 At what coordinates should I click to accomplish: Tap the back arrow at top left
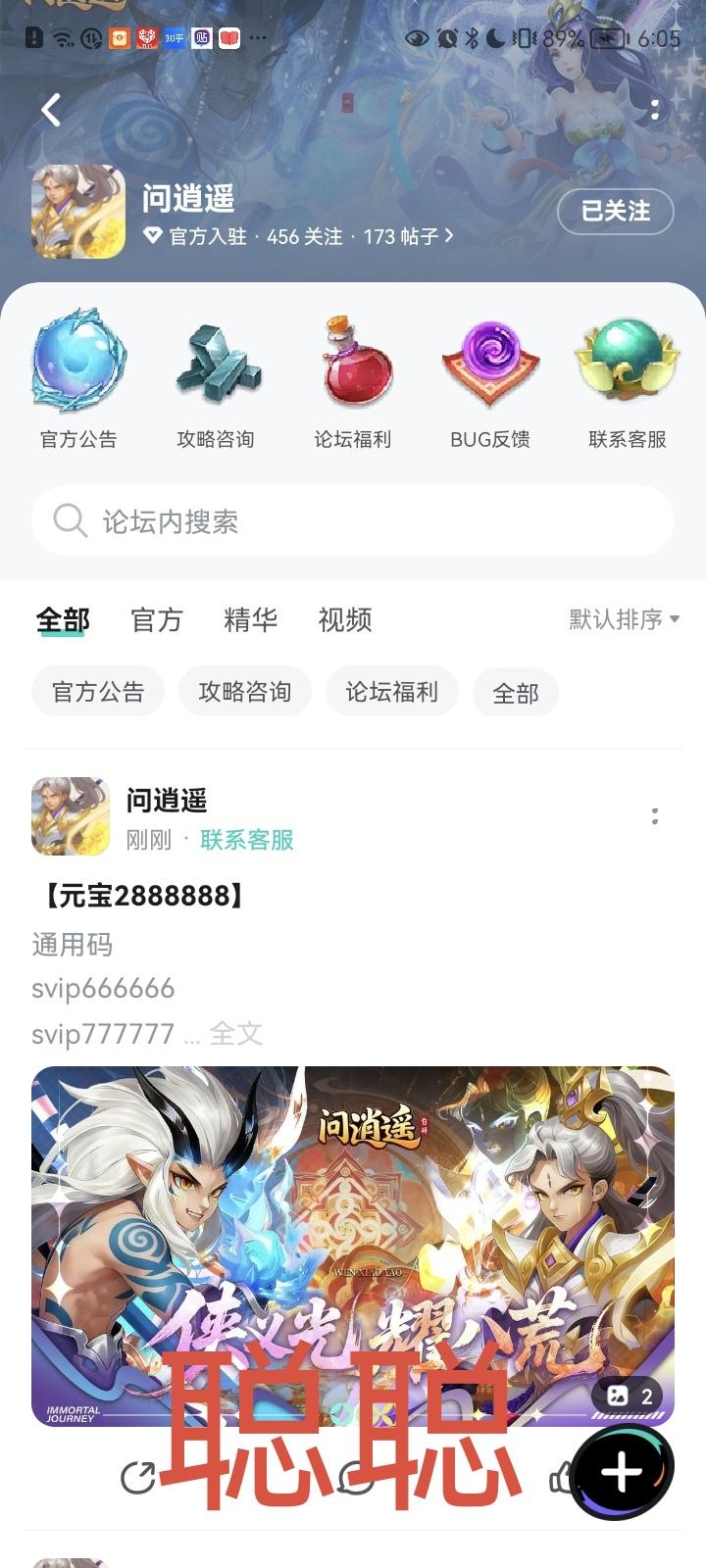(48, 110)
